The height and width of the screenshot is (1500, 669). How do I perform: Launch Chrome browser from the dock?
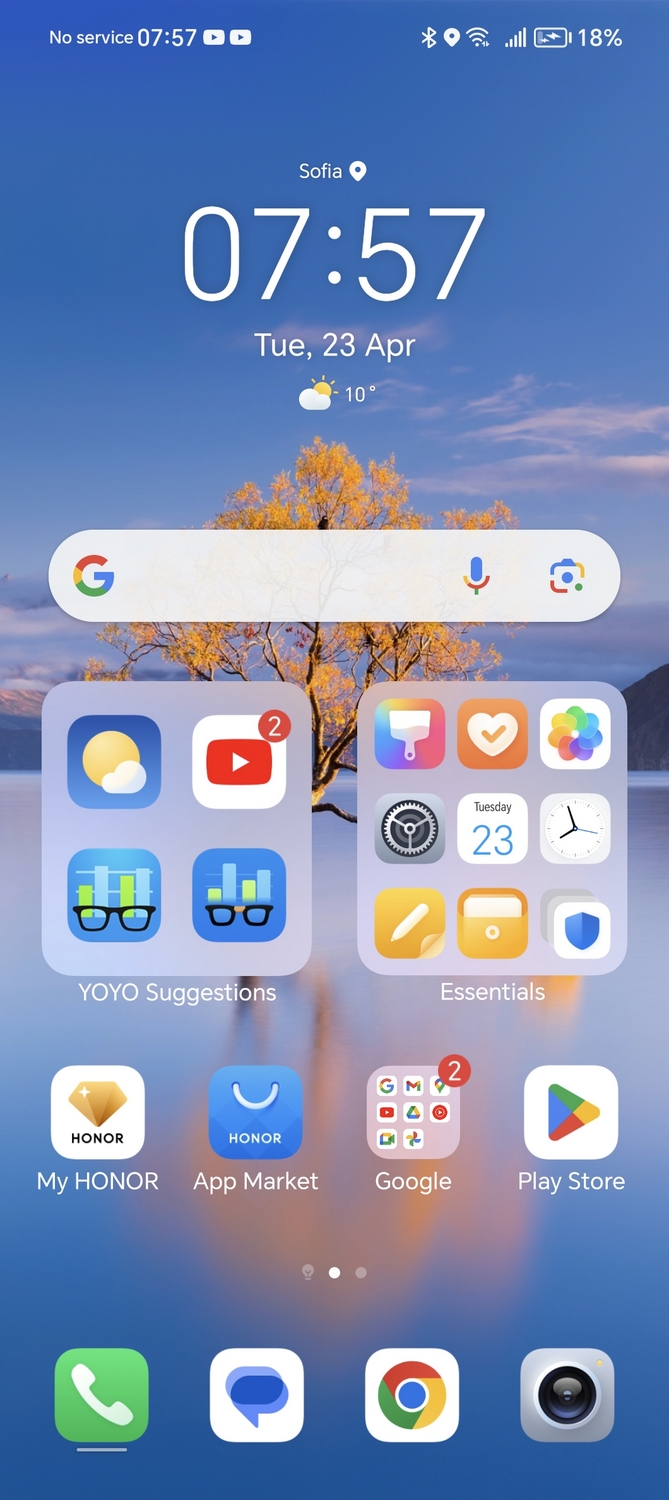point(412,1395)
